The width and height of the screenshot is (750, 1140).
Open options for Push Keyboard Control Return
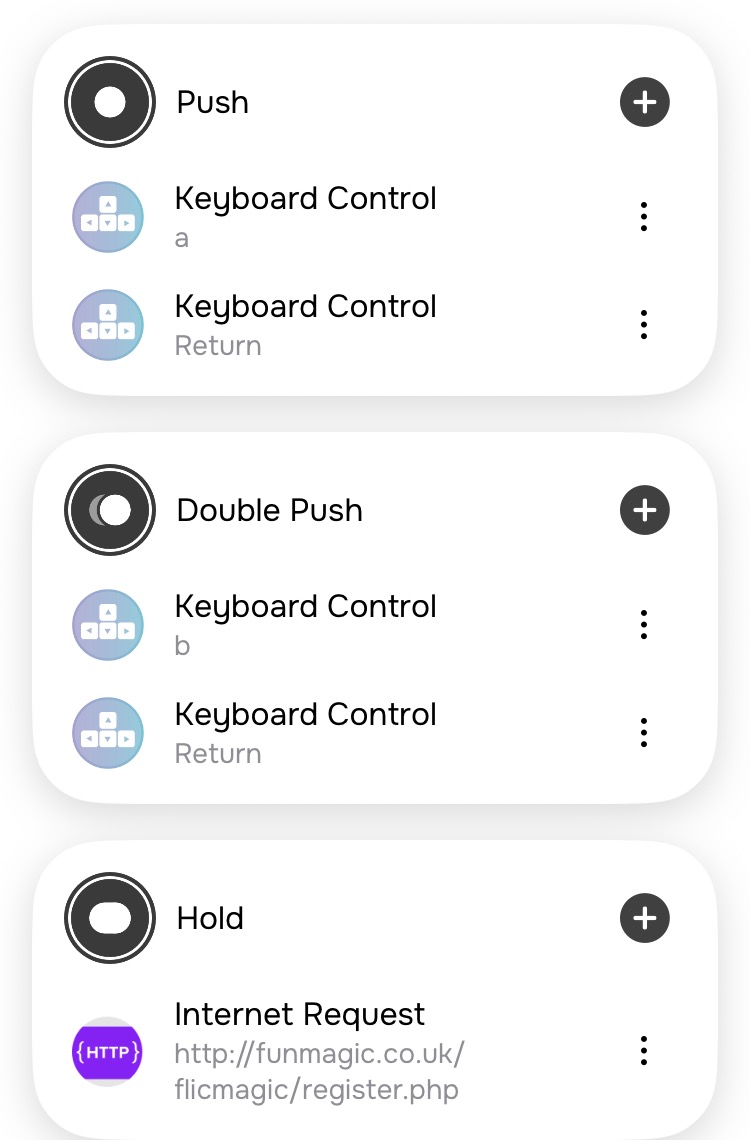tap(644, 324)
